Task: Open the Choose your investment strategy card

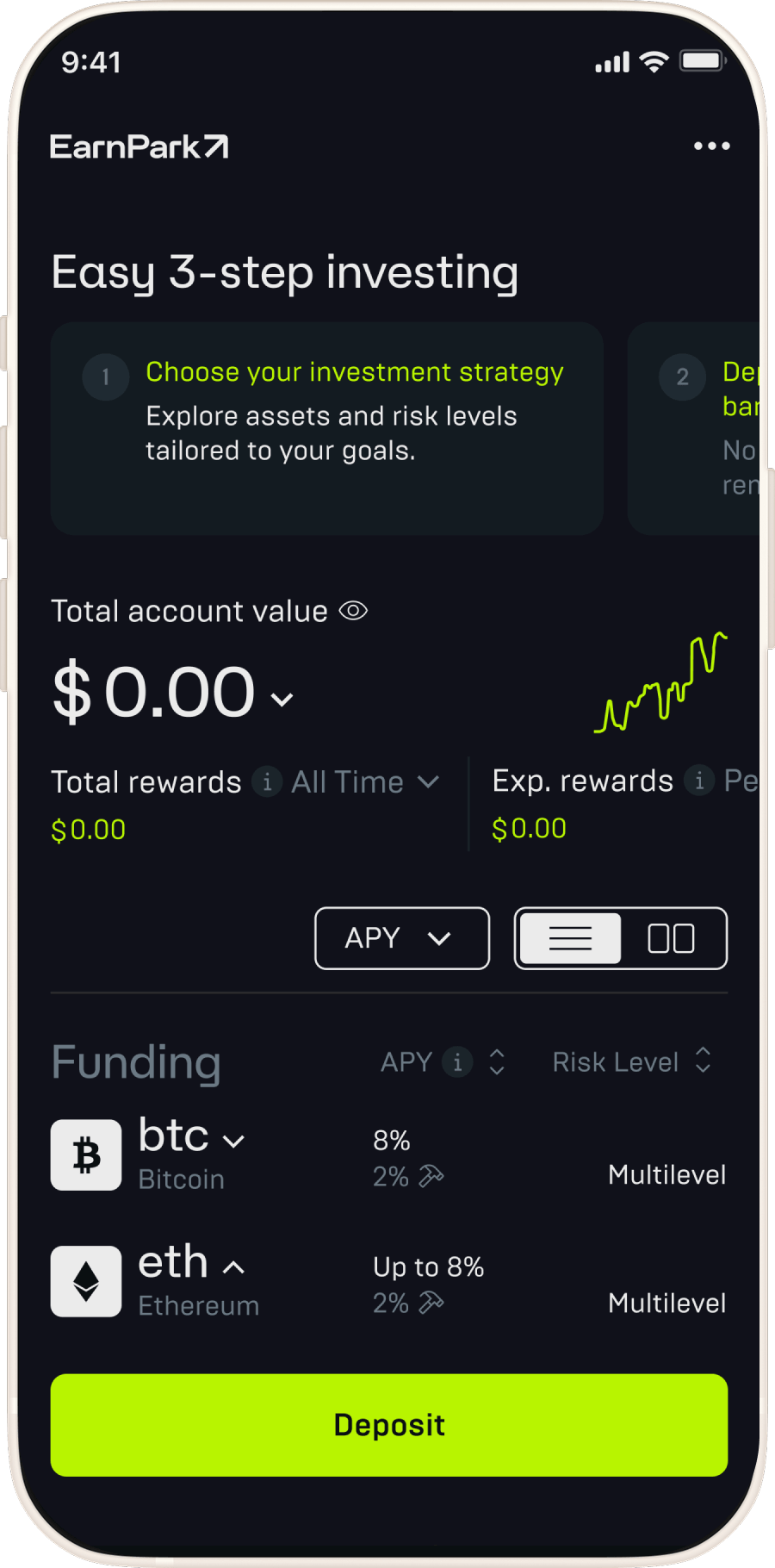Action: pyautogui.click(x=327, y=428)
